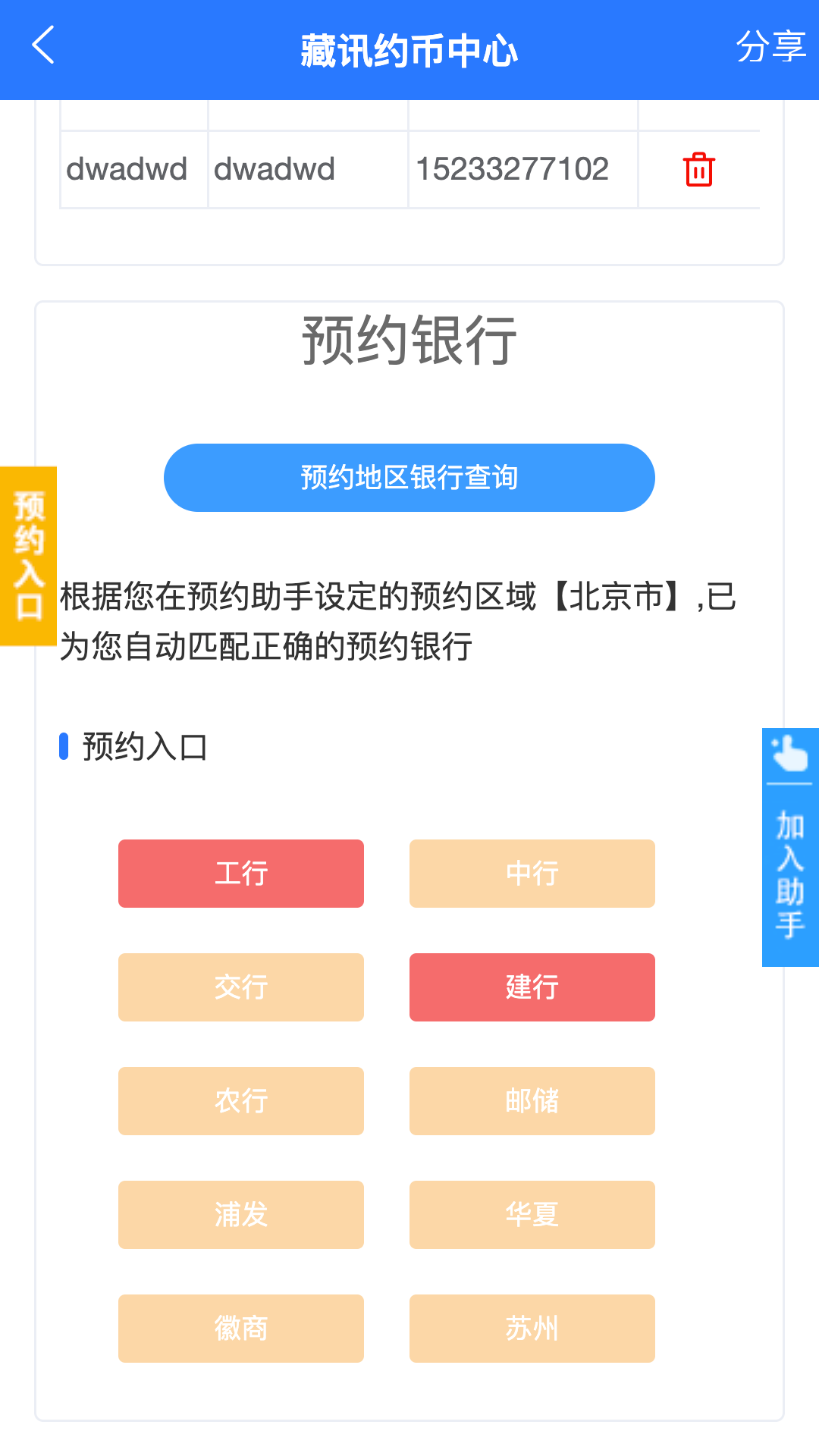Select the 邮储 bank entry
Screen dimensions: 819x1456
[532, 1101]
